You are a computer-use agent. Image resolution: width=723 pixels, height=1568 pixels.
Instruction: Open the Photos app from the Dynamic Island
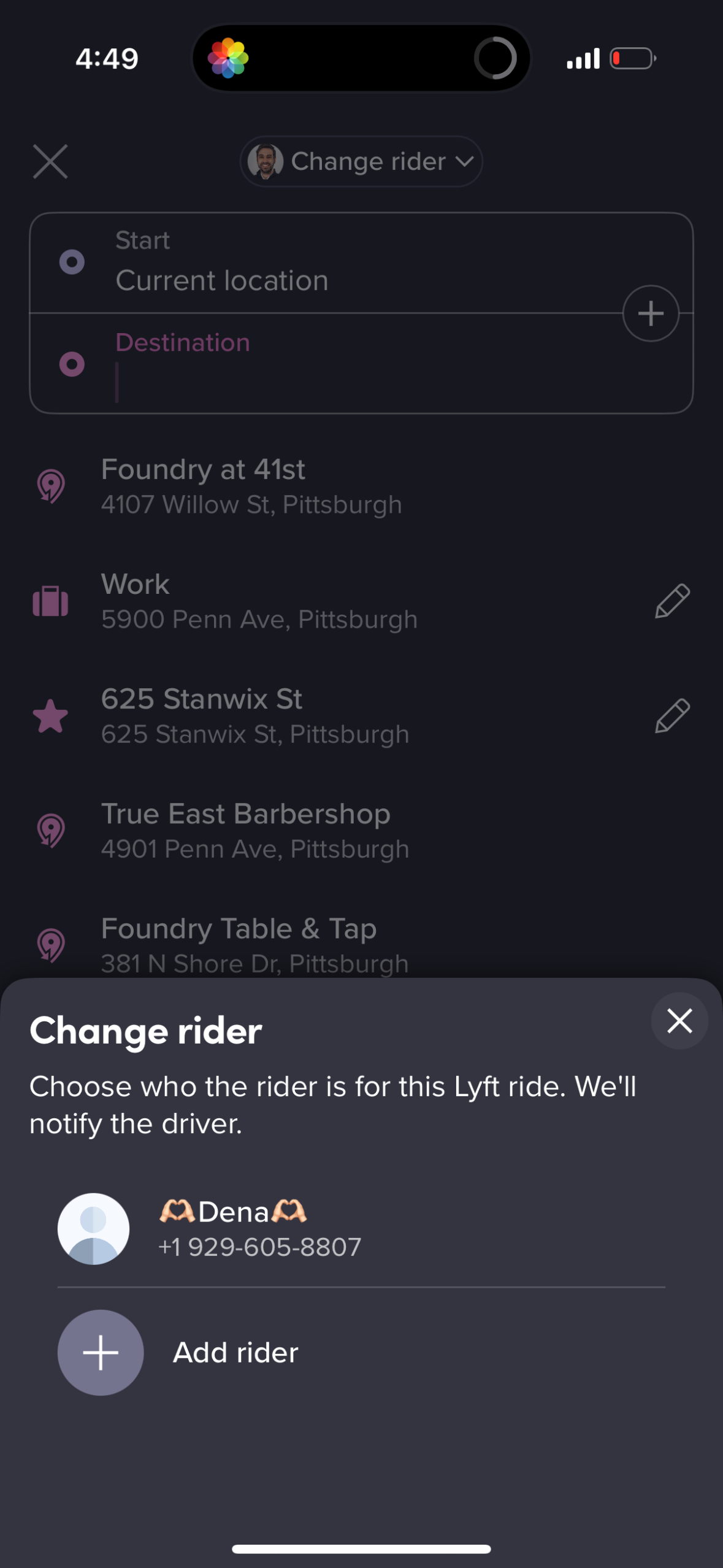230,57
